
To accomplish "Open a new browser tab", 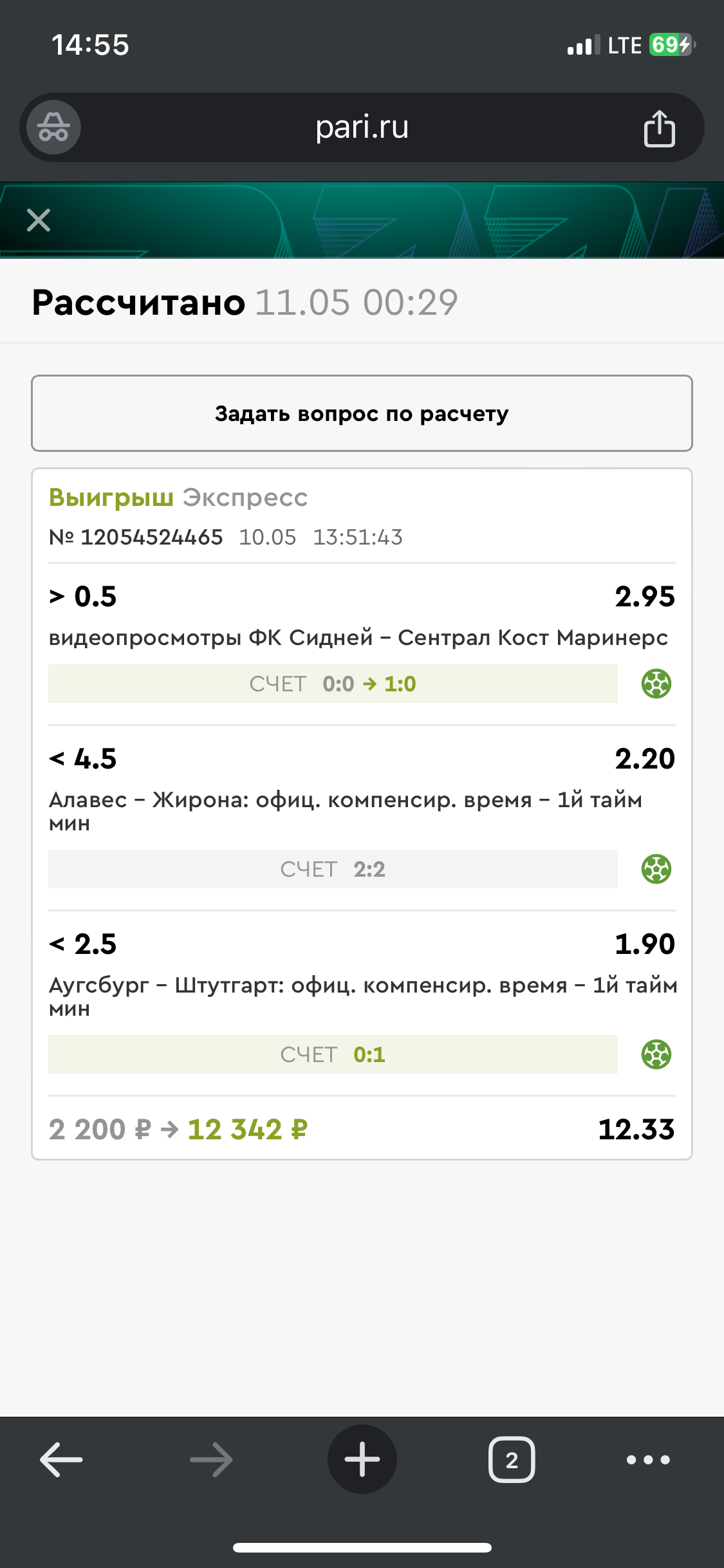I will (x=362, y=1459).
